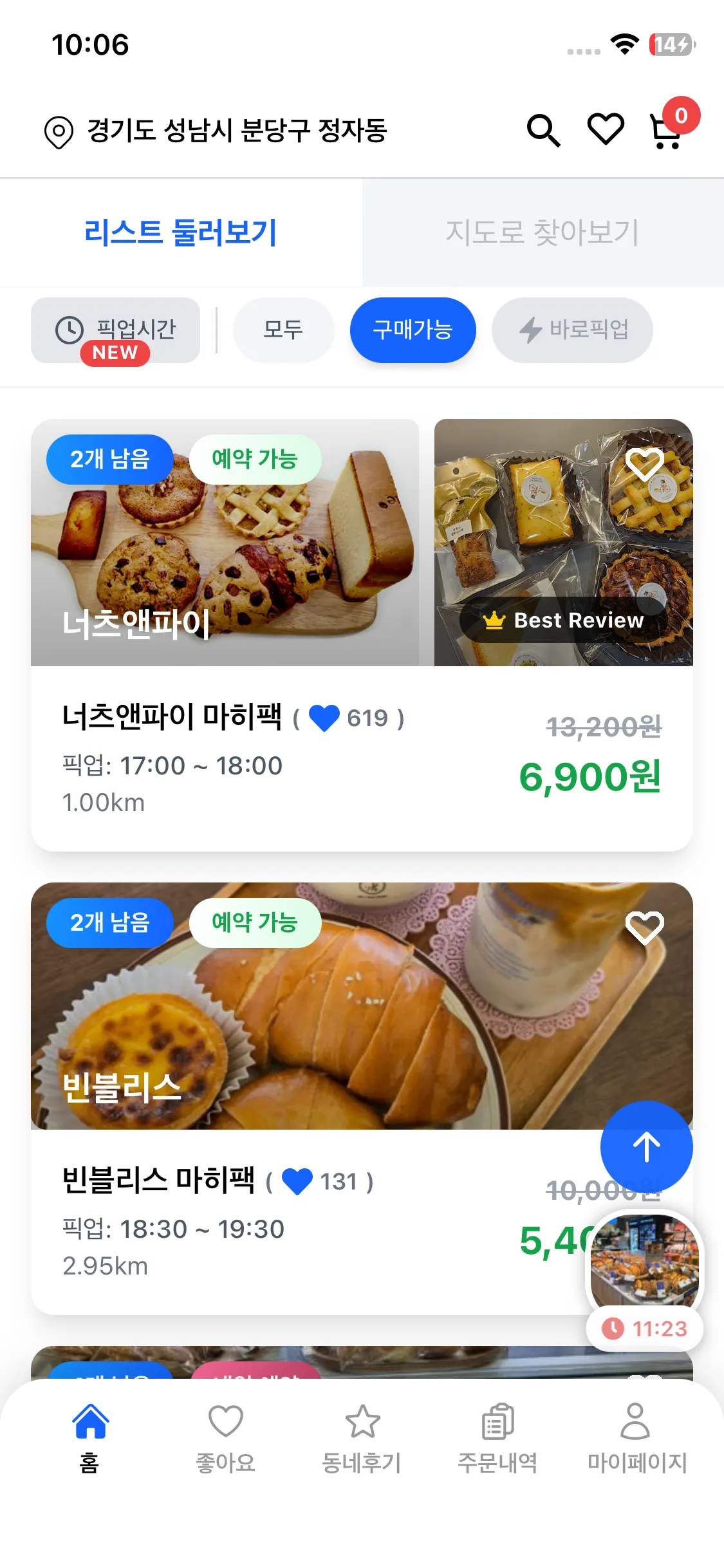
Task: Open the favorites heart in the header
Action: 606,129
